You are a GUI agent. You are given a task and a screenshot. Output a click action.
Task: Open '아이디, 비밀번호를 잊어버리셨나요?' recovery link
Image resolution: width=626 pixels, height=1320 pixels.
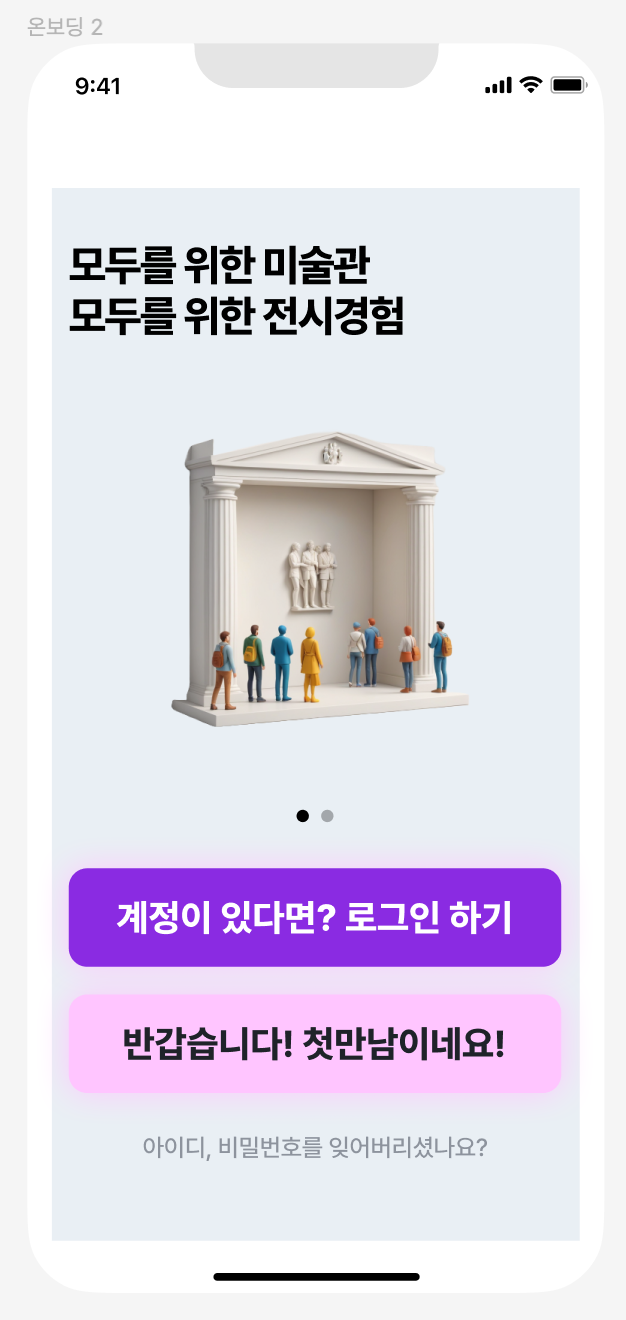click(x=314, y=1147)
